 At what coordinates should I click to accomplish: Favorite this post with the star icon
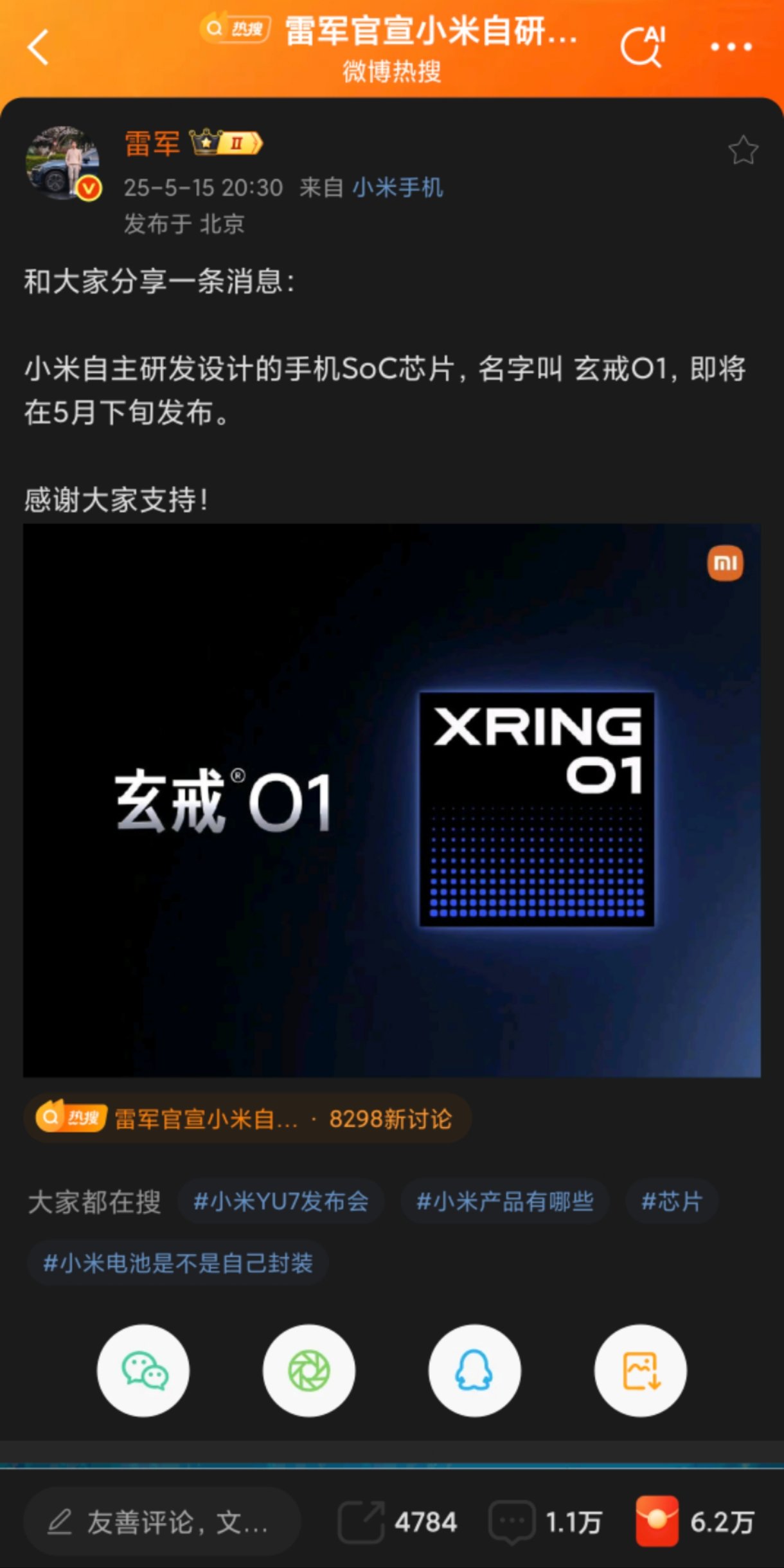[x=743, y=150]
